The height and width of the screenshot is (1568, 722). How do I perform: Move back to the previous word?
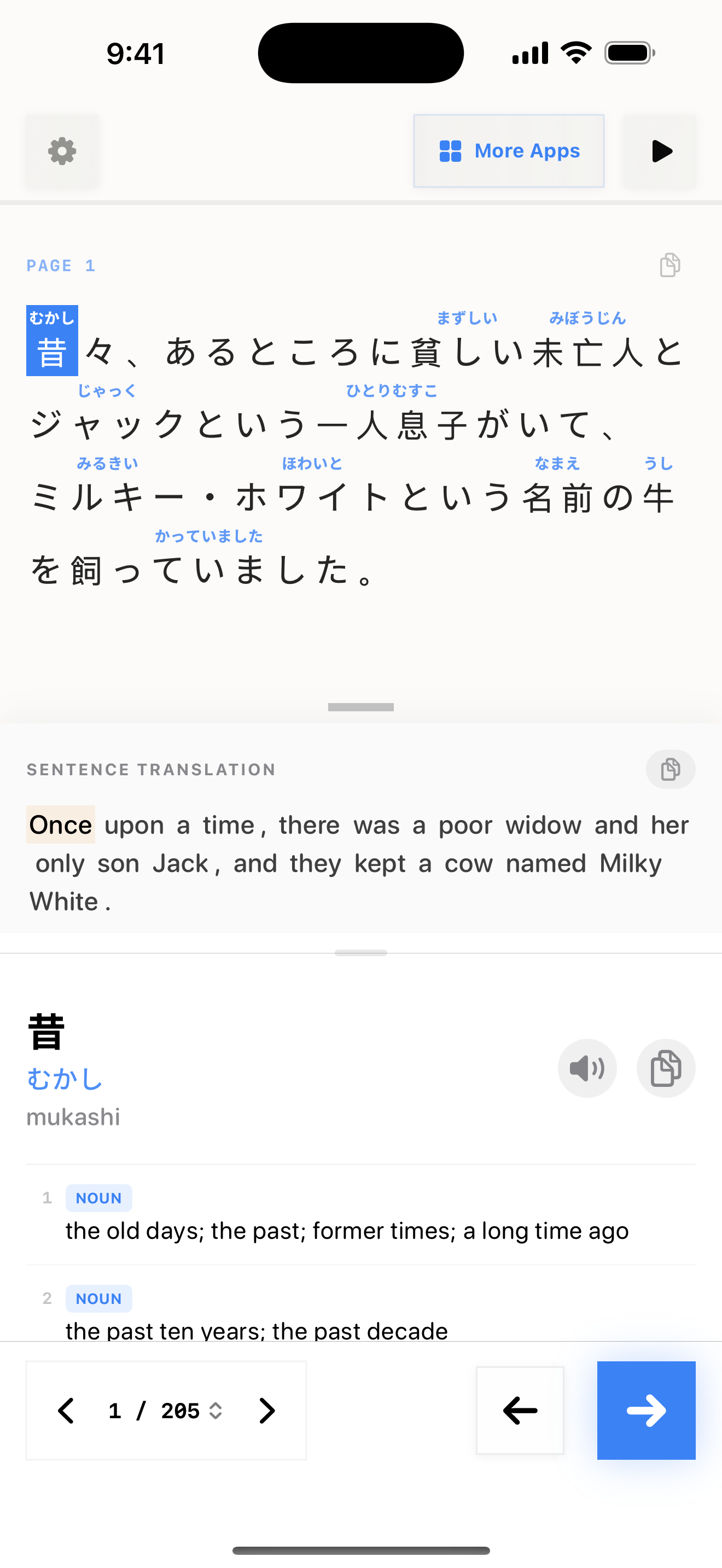pos(520,1411)
